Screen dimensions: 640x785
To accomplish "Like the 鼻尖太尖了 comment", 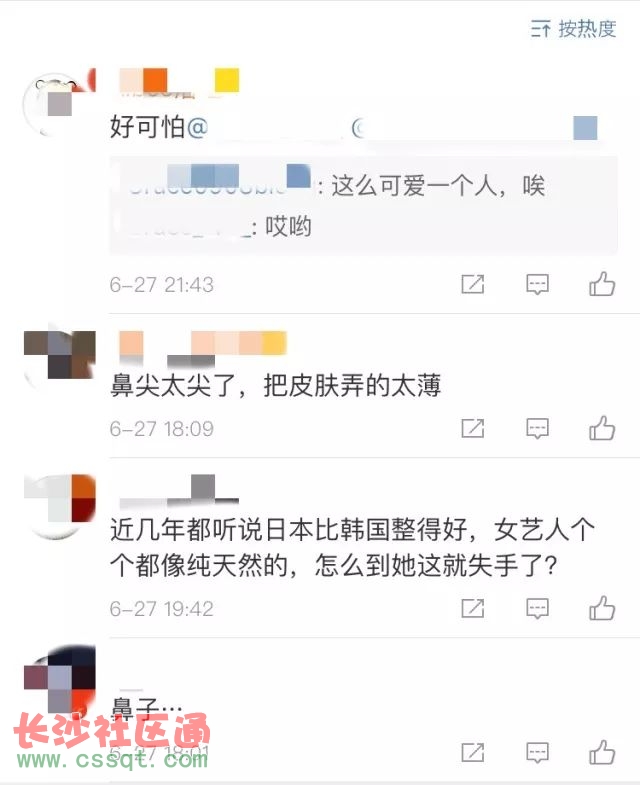I will 602,429.
